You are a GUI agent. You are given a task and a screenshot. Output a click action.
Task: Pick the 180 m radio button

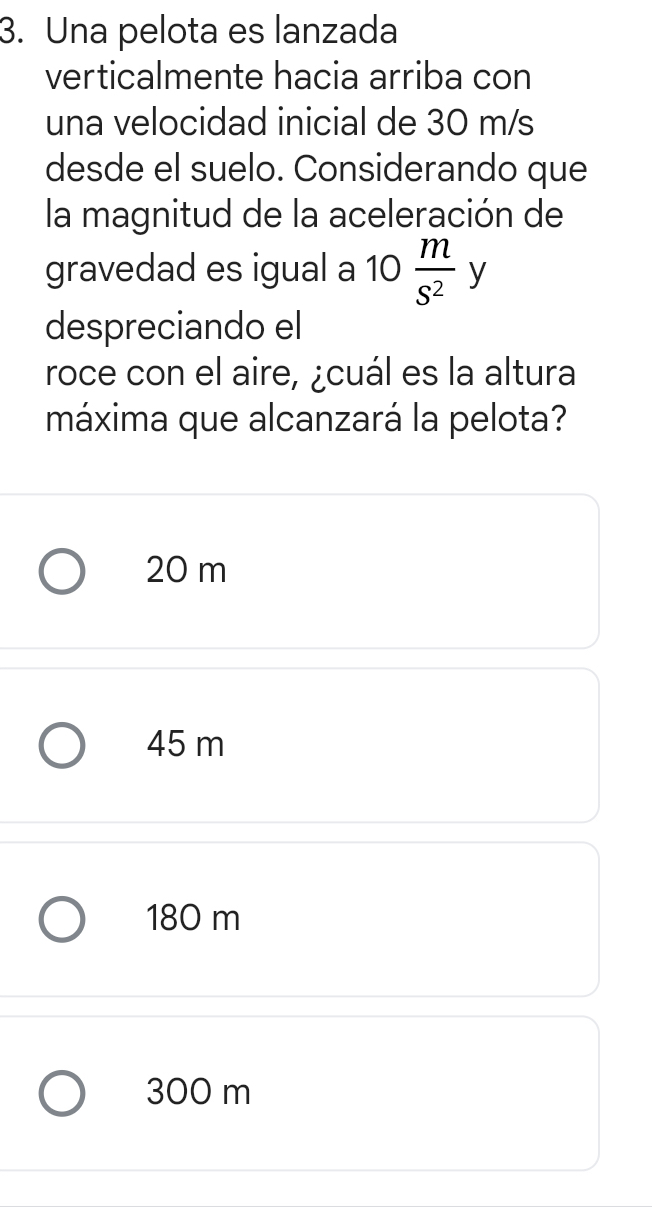point(63,919)
